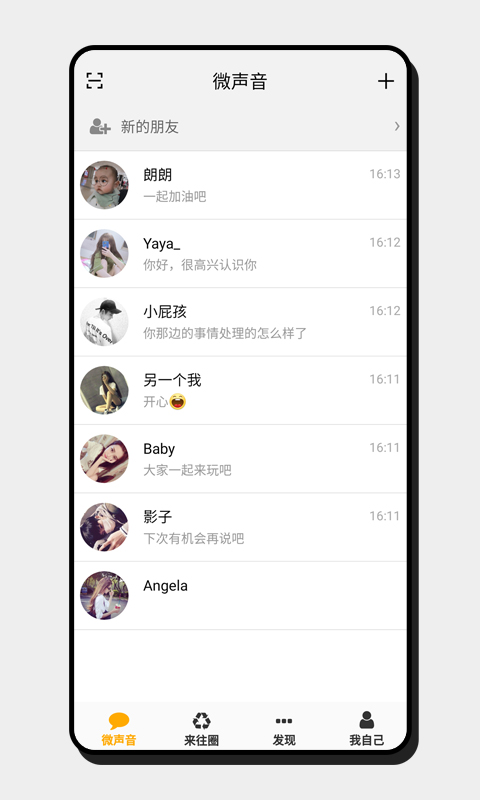
Task: Select the 微声音 tab
Action: pyautogui.click(x=119, y=729)
